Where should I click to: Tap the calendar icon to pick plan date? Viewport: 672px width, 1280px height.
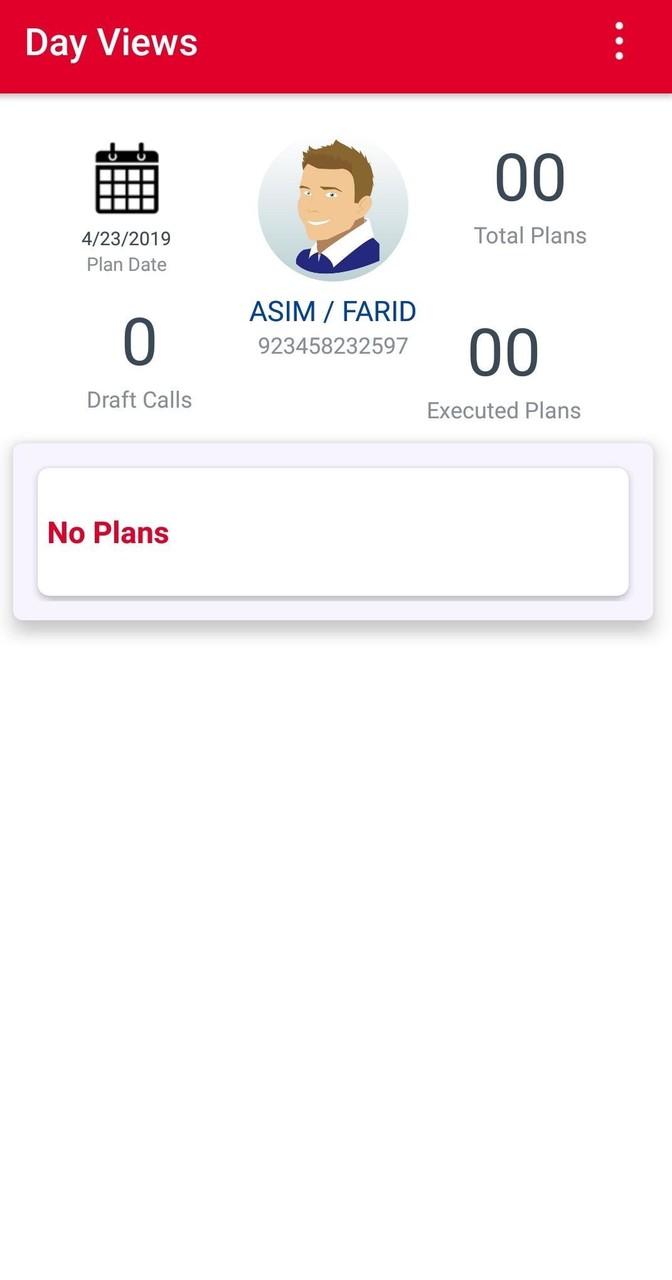(x=127, y=179)
